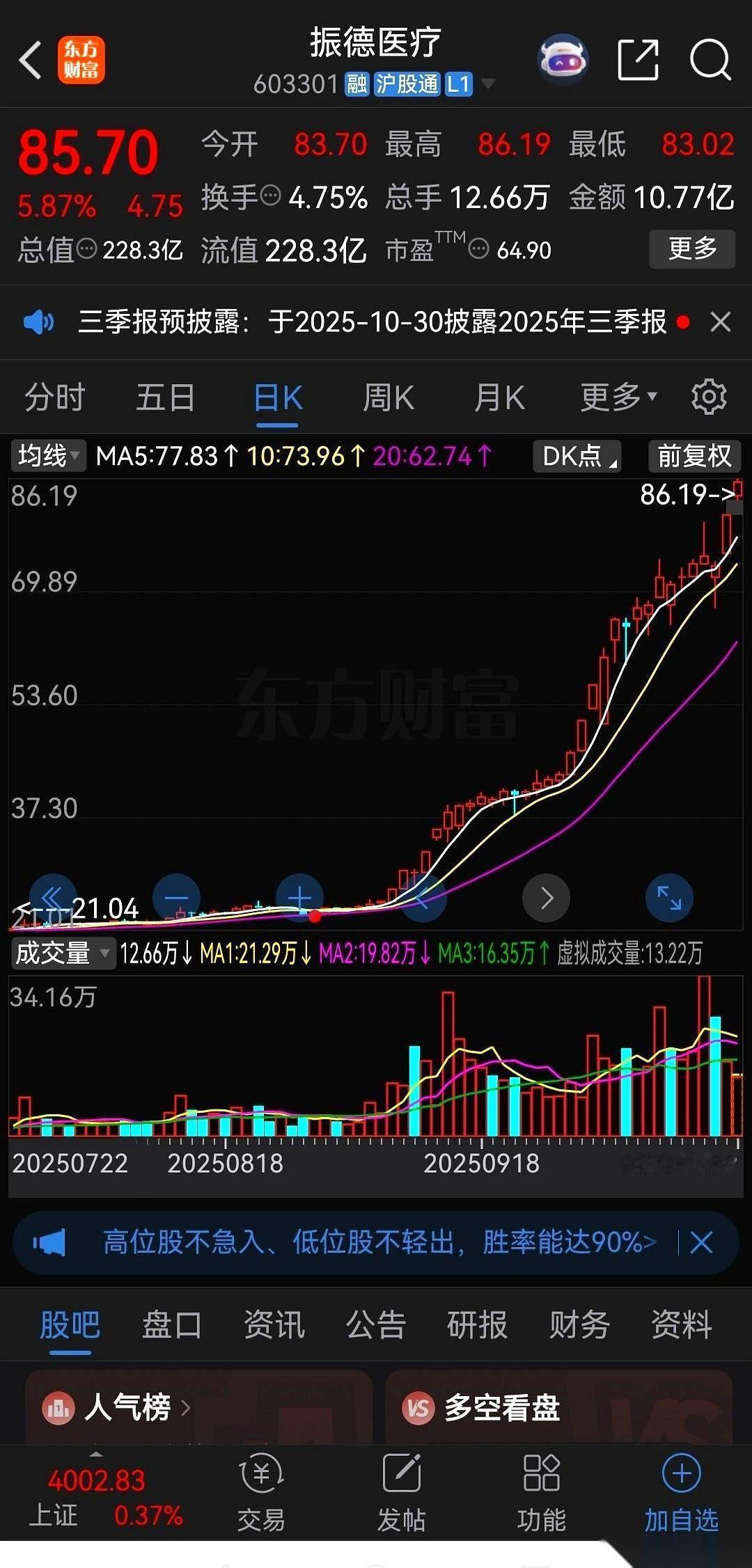This screenshot has height=1568, width=752.
Task: Open the 均线 indicator dropdown
Action: coord(47,457)
